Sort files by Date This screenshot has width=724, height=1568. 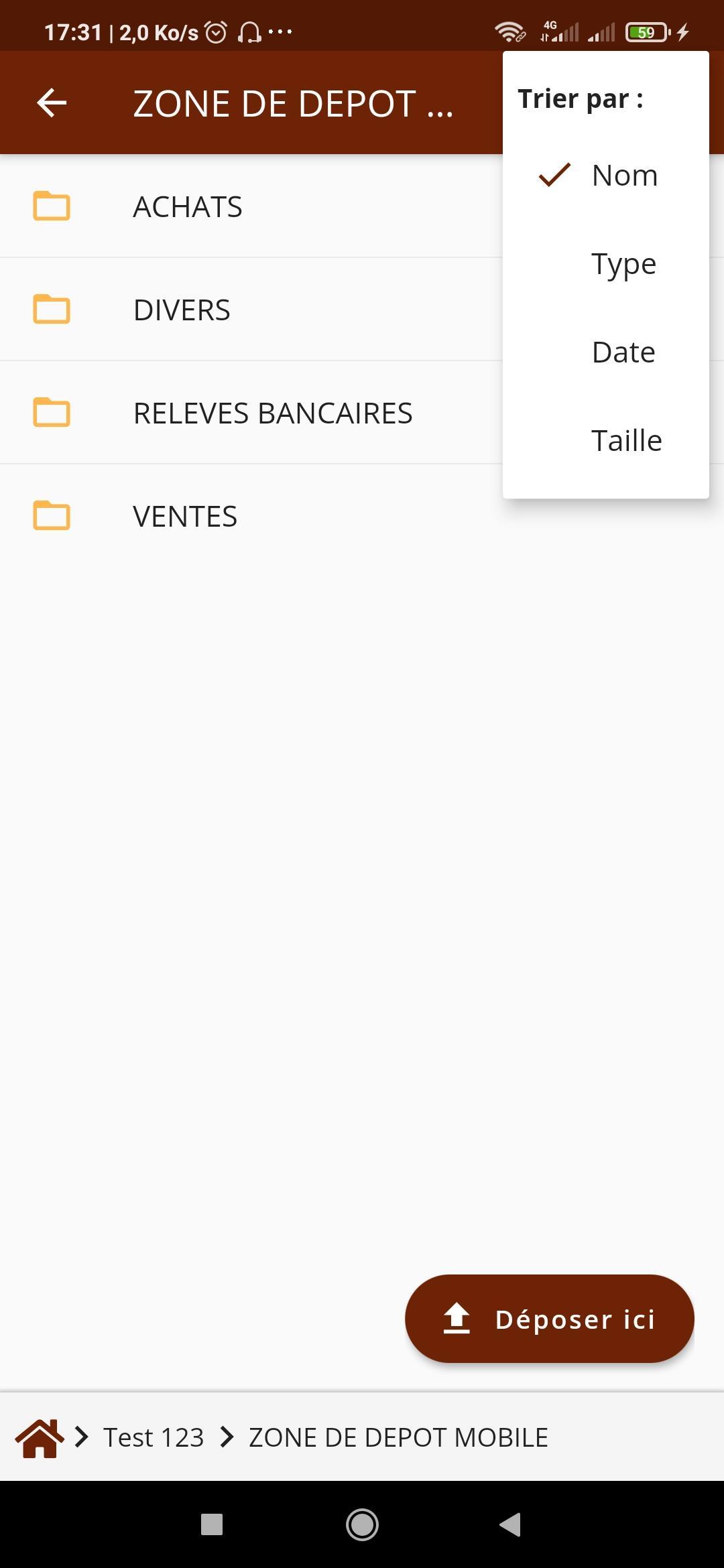pyautogui.click(x=605, y=352)
